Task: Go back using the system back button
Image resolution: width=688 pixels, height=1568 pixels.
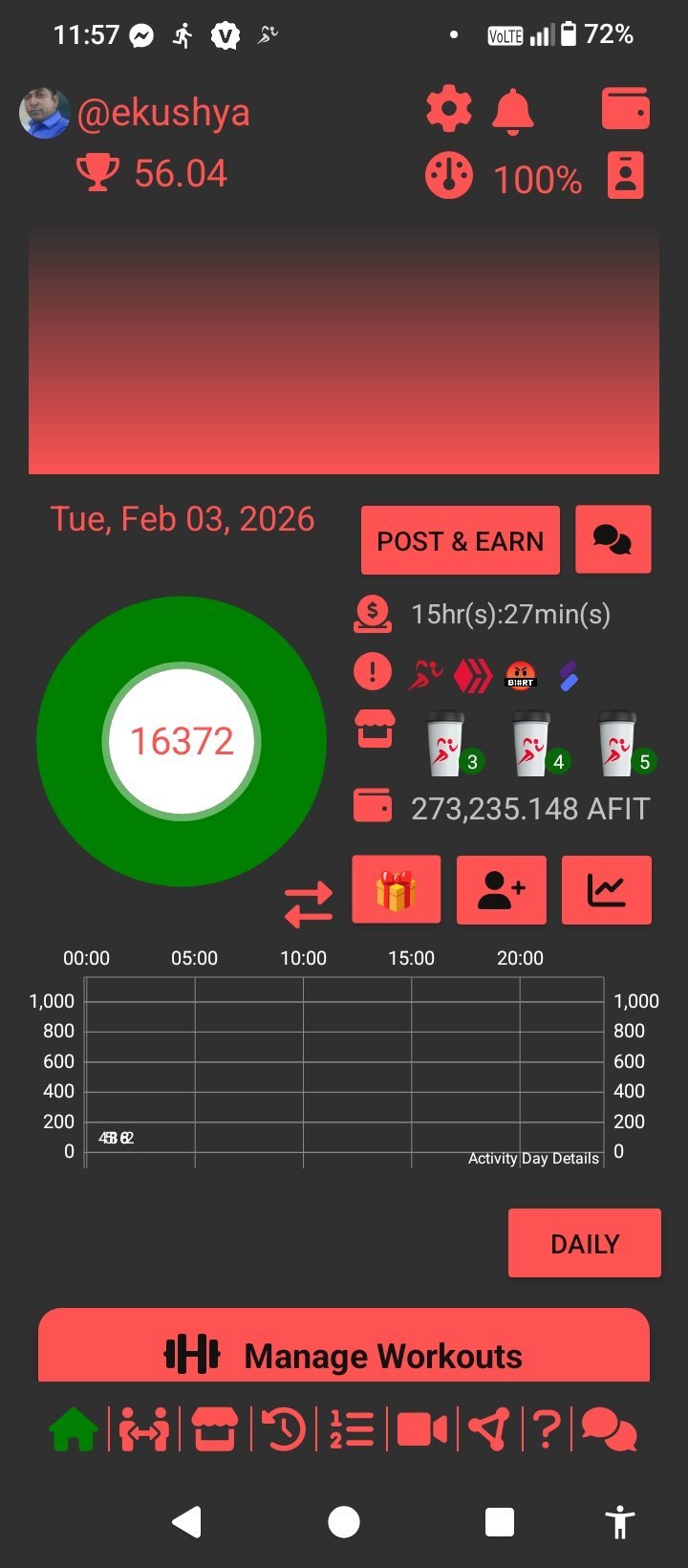Action: [x=187, y=1521]
